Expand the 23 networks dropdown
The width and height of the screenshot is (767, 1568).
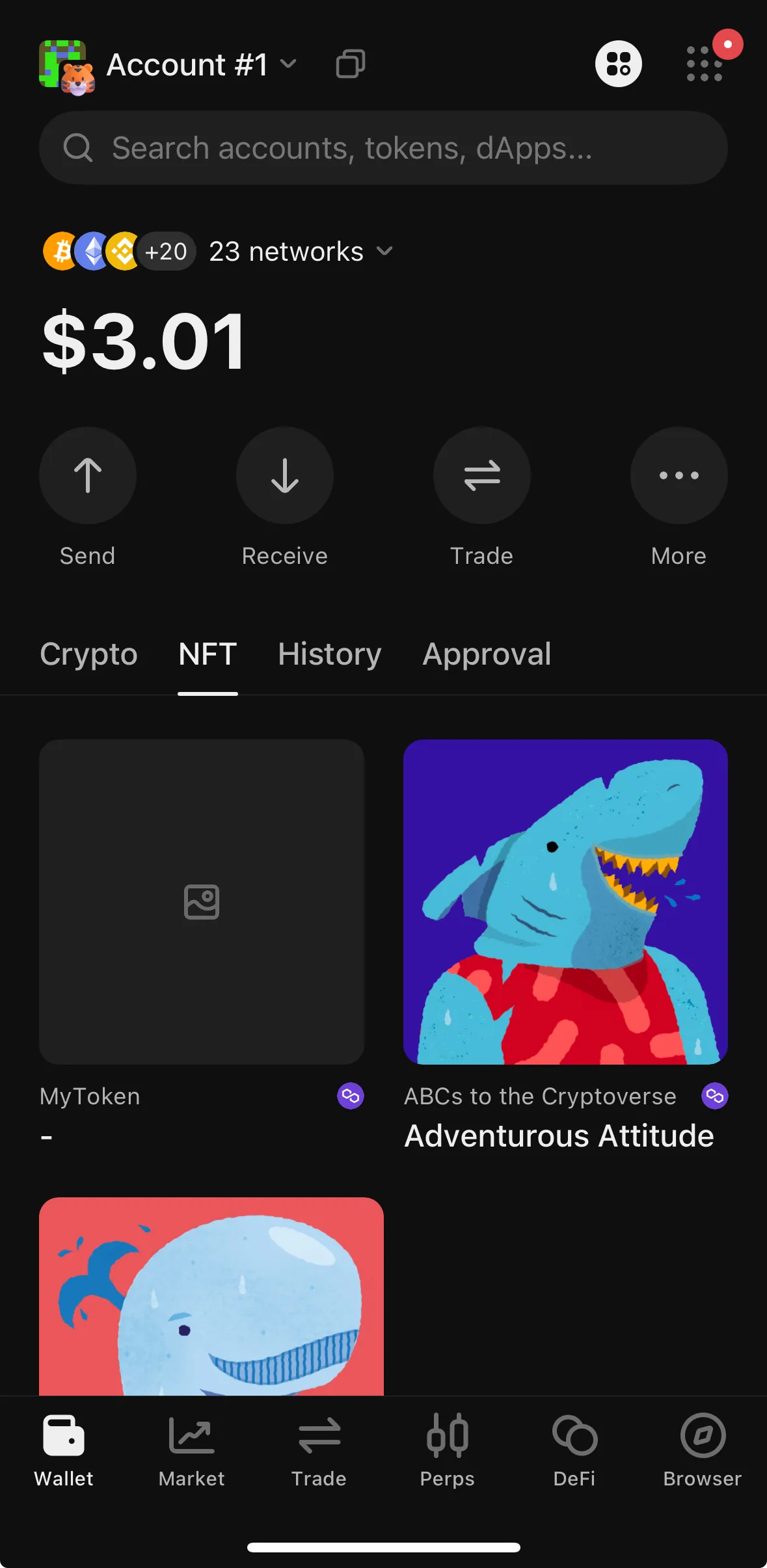tap(299, 252)
